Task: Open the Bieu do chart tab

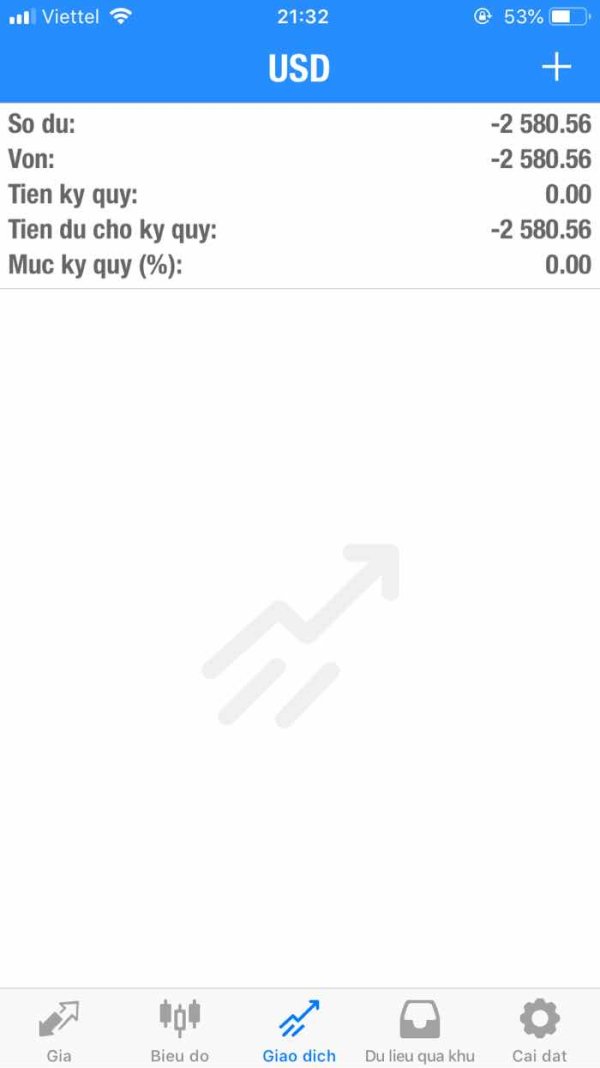Action: click(x=179, y=1031)
